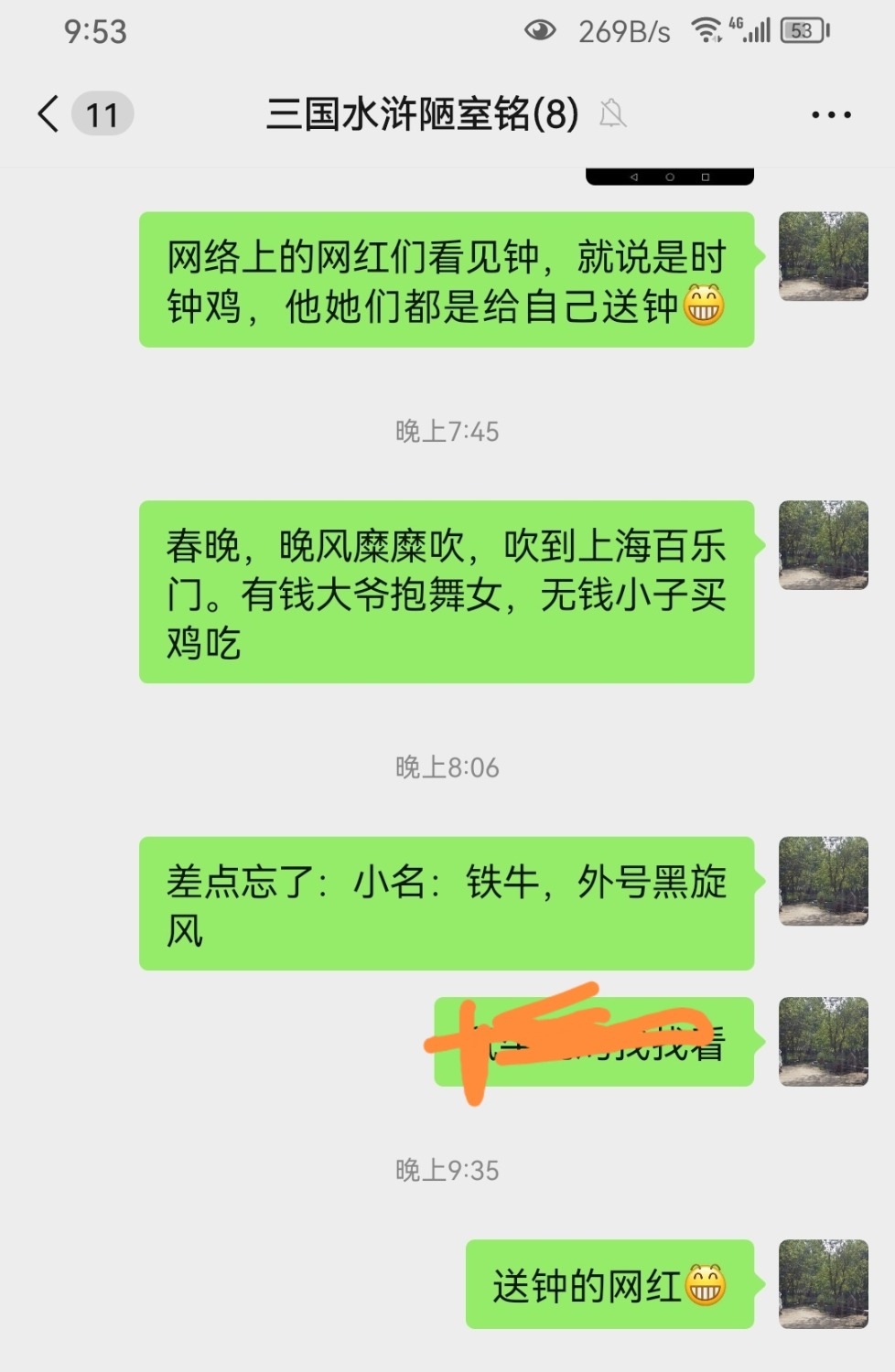Toggle the eye comfort mode icon in status bar
This screenshot has width=895, height=1372.
(540, 29)
